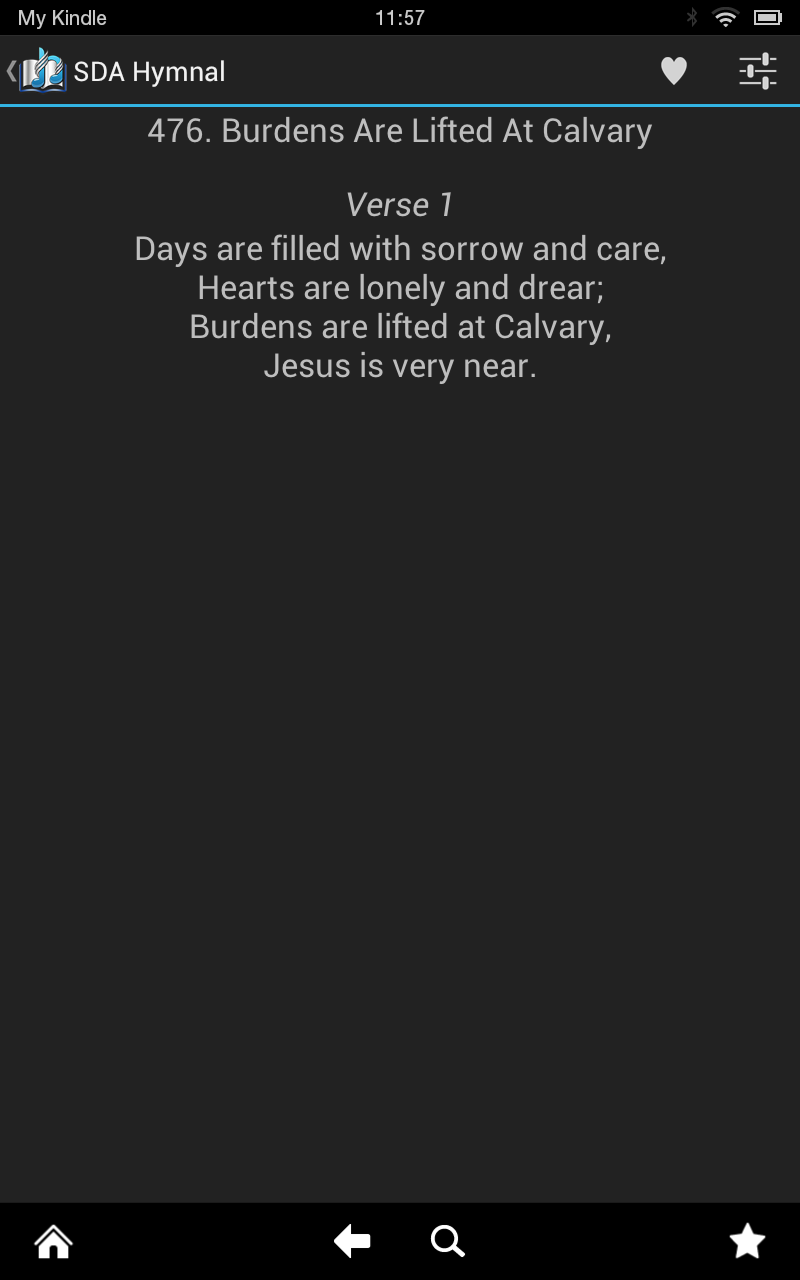The width and height of the screenshot is (800, 1280).
Task: Favorite this hymn using the heart icon
Action: [673, 70]
